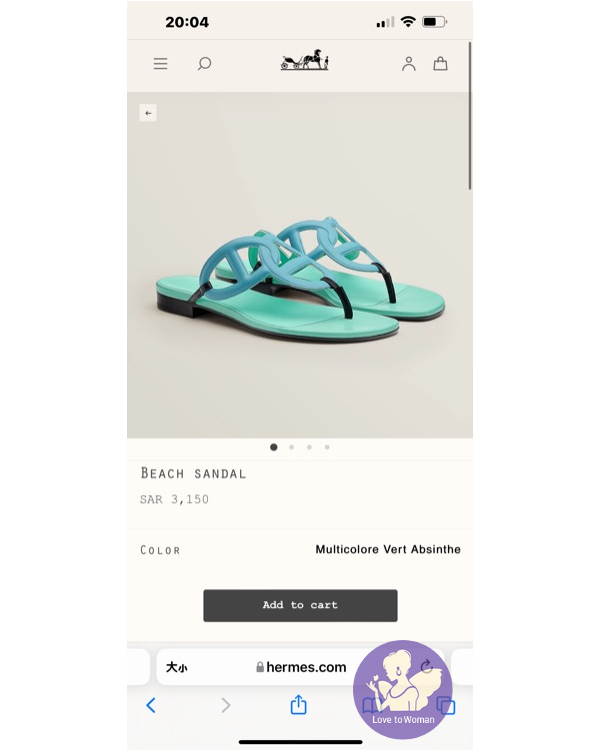
Task: Tap the hermes.com address bar
Action: [300, 667]
